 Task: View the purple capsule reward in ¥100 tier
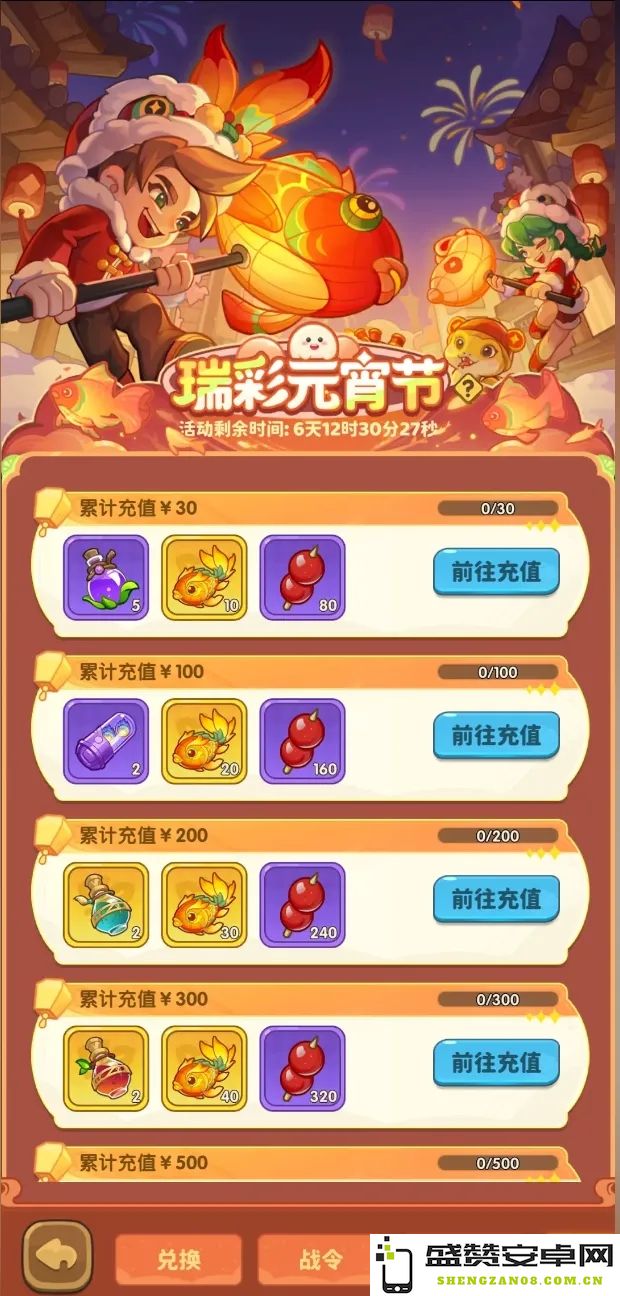[x=106, y=741]
